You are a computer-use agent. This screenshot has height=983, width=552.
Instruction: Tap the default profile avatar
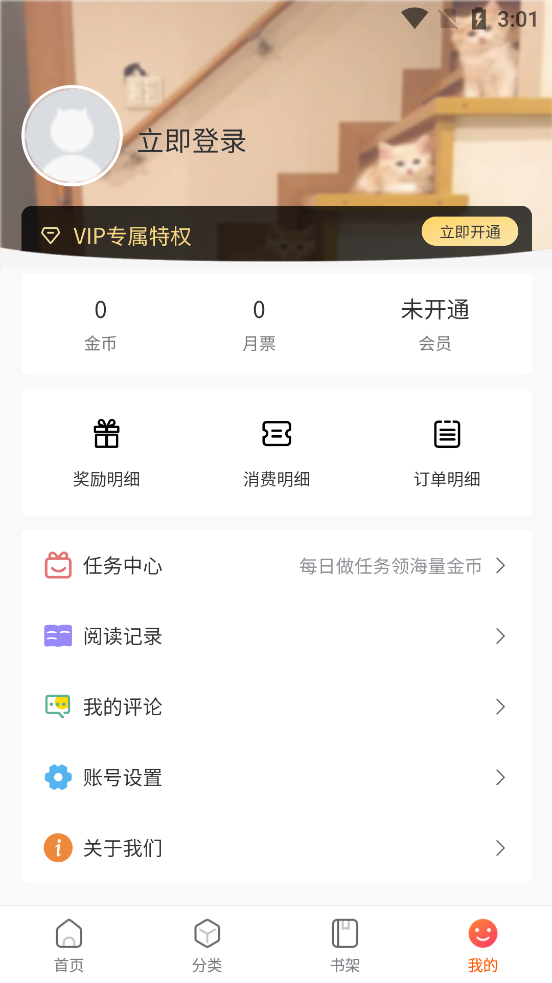(x=72, y=136)
